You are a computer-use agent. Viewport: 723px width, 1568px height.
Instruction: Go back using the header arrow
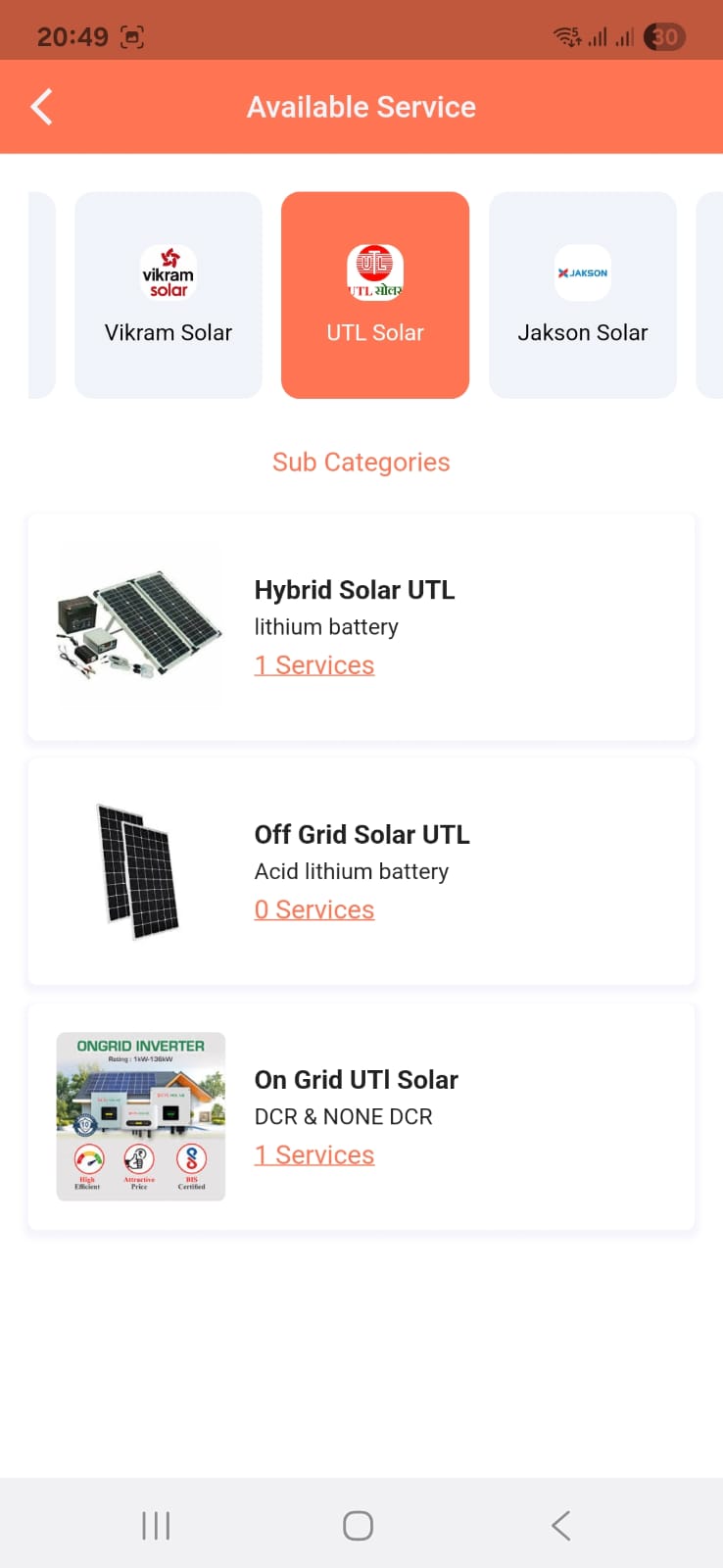point(41,107)
